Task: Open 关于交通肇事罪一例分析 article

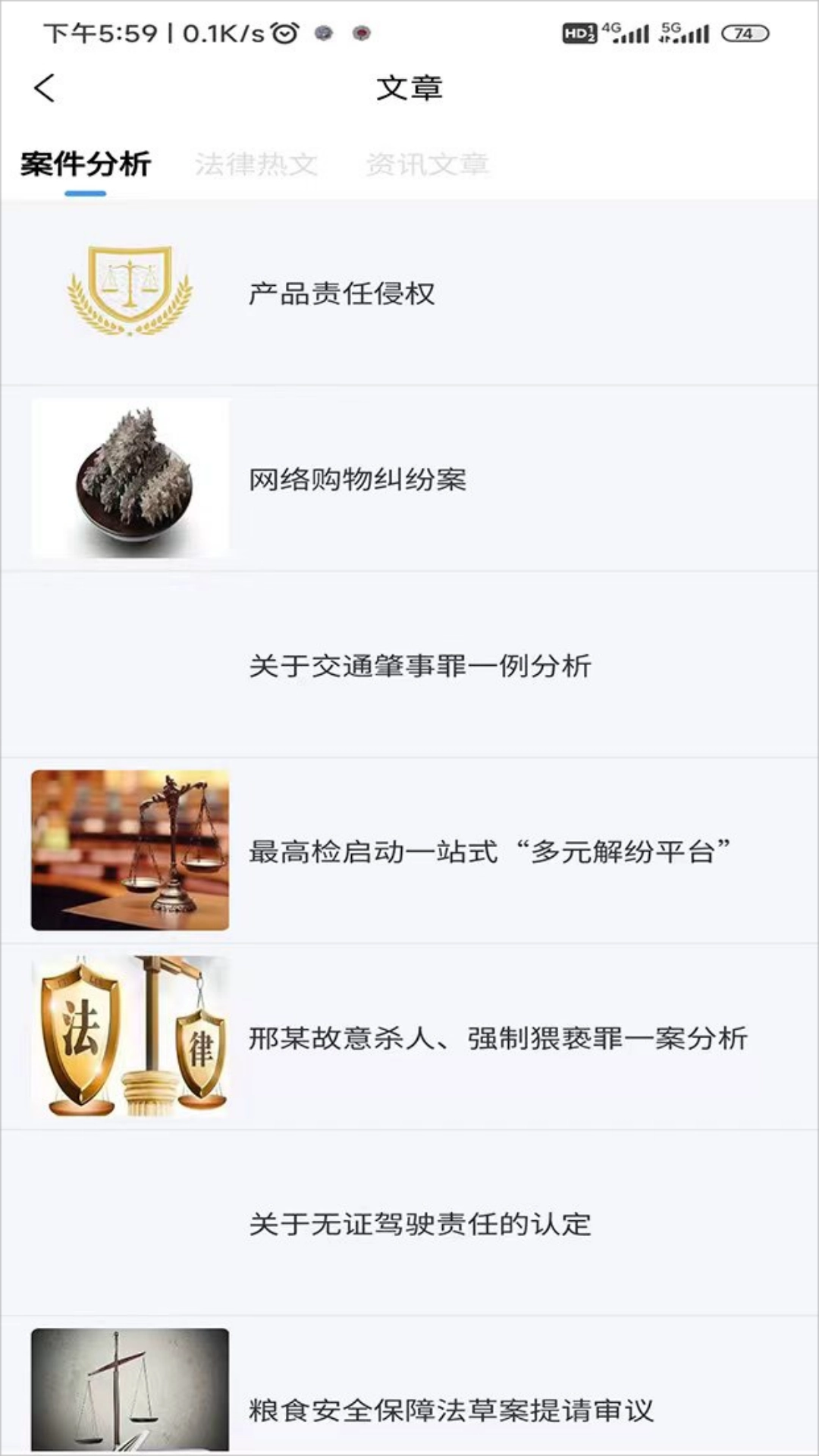Action: 422,666
